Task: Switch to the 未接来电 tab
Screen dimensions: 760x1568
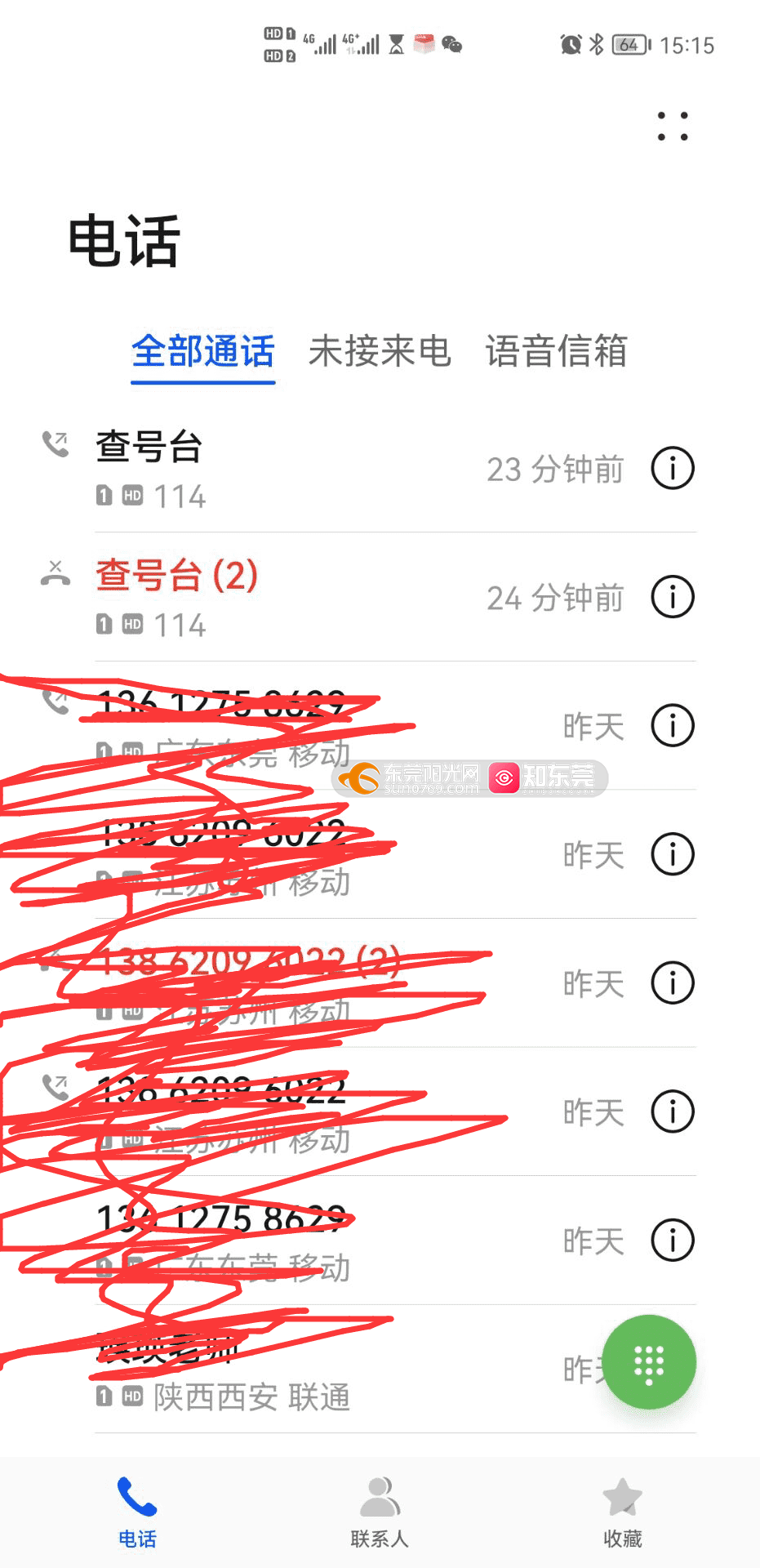Action: point(380,352)
